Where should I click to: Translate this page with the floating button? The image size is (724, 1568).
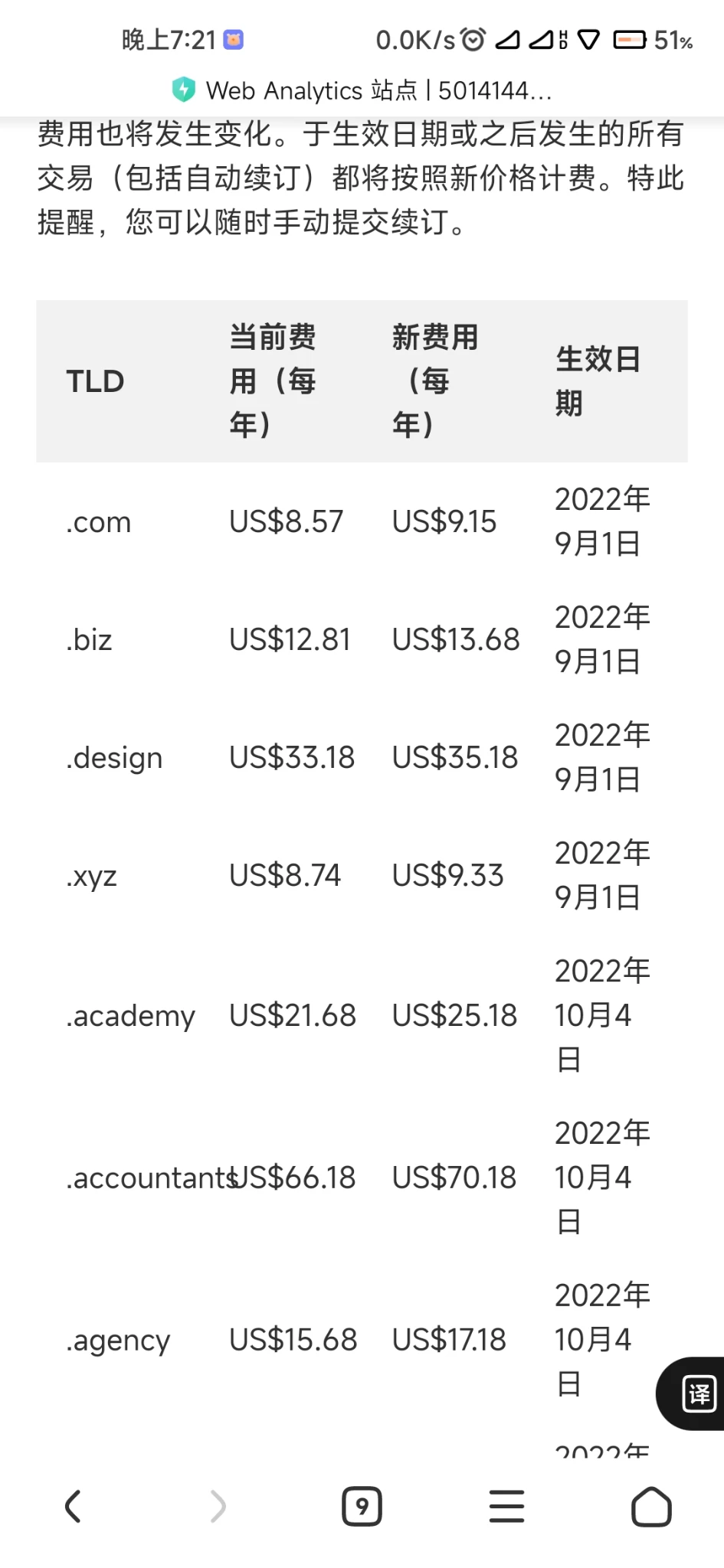click(x=698, y=1393)
